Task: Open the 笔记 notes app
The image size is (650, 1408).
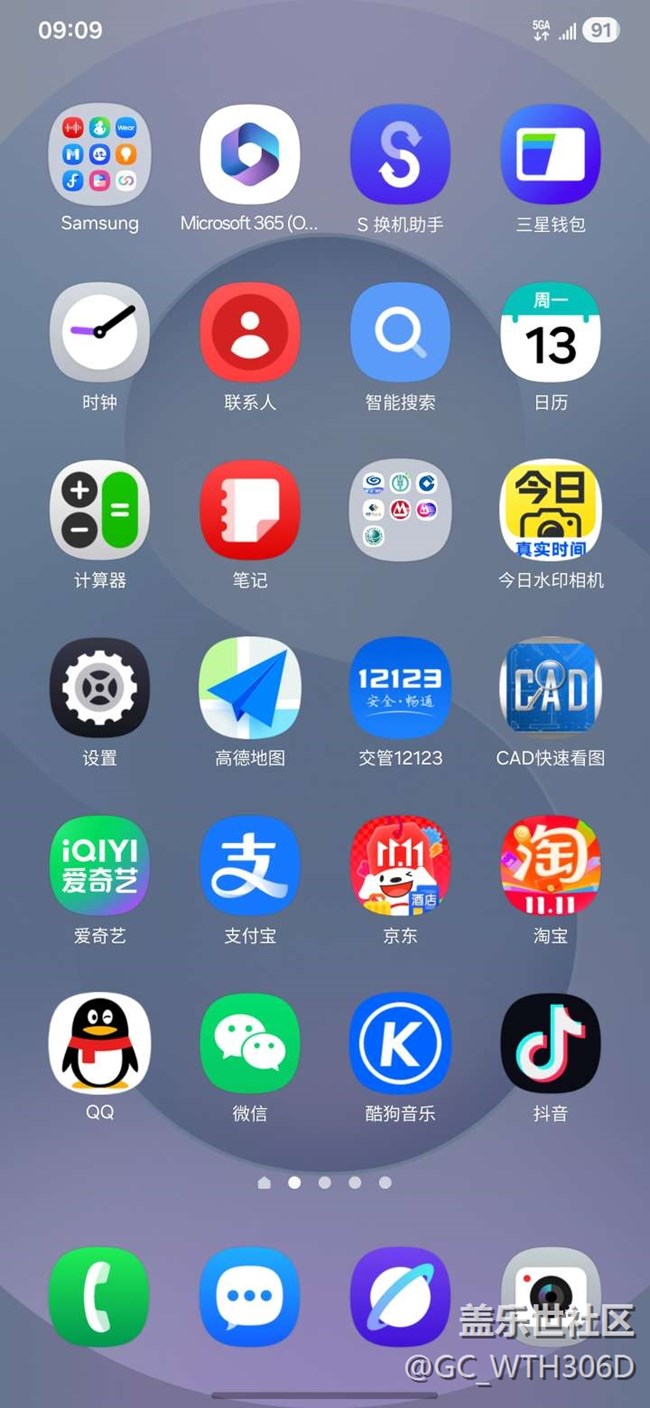Action: coord(250,510)
